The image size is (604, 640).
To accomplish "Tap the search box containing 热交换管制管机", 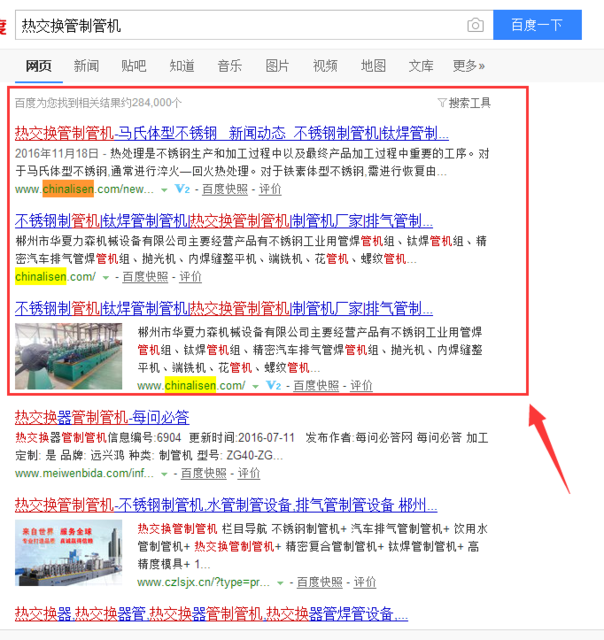I will point(240,25).
